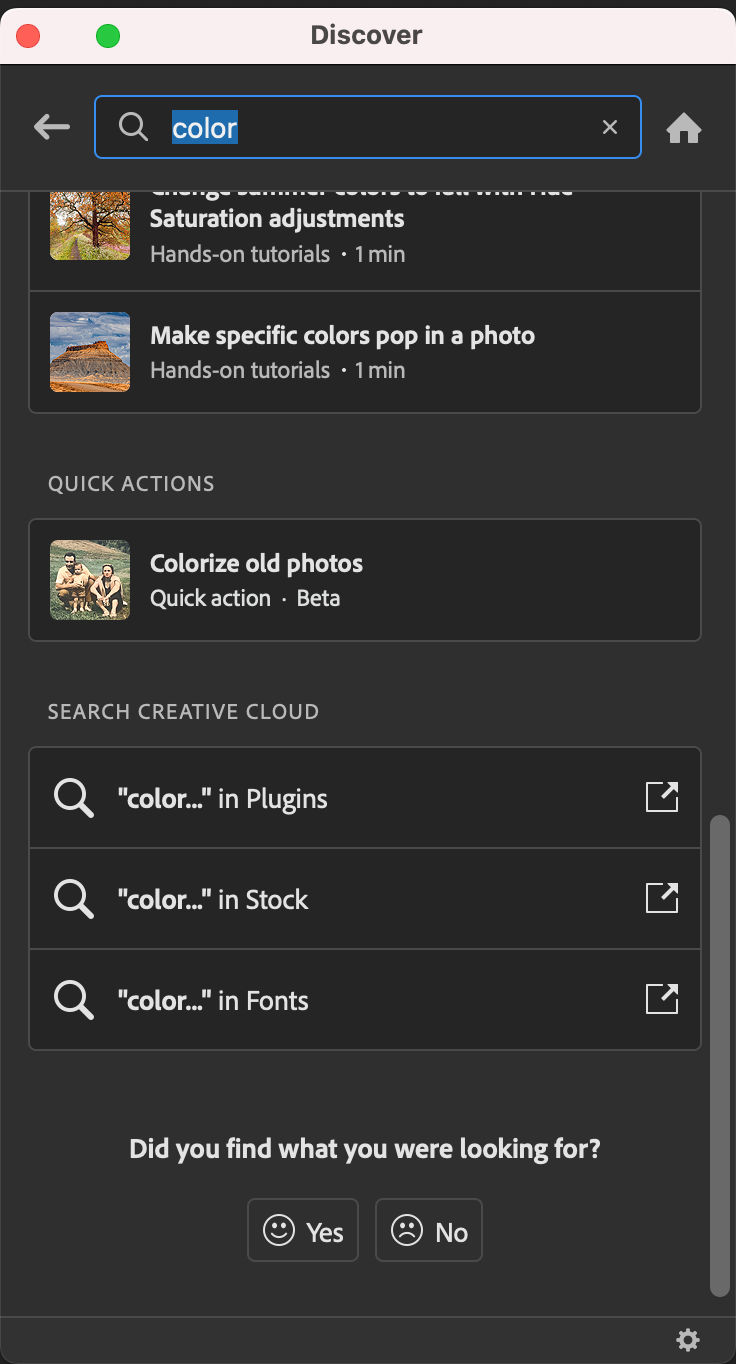
Task: Click the magnifying glass in the search bar
Action: [132, 127]
